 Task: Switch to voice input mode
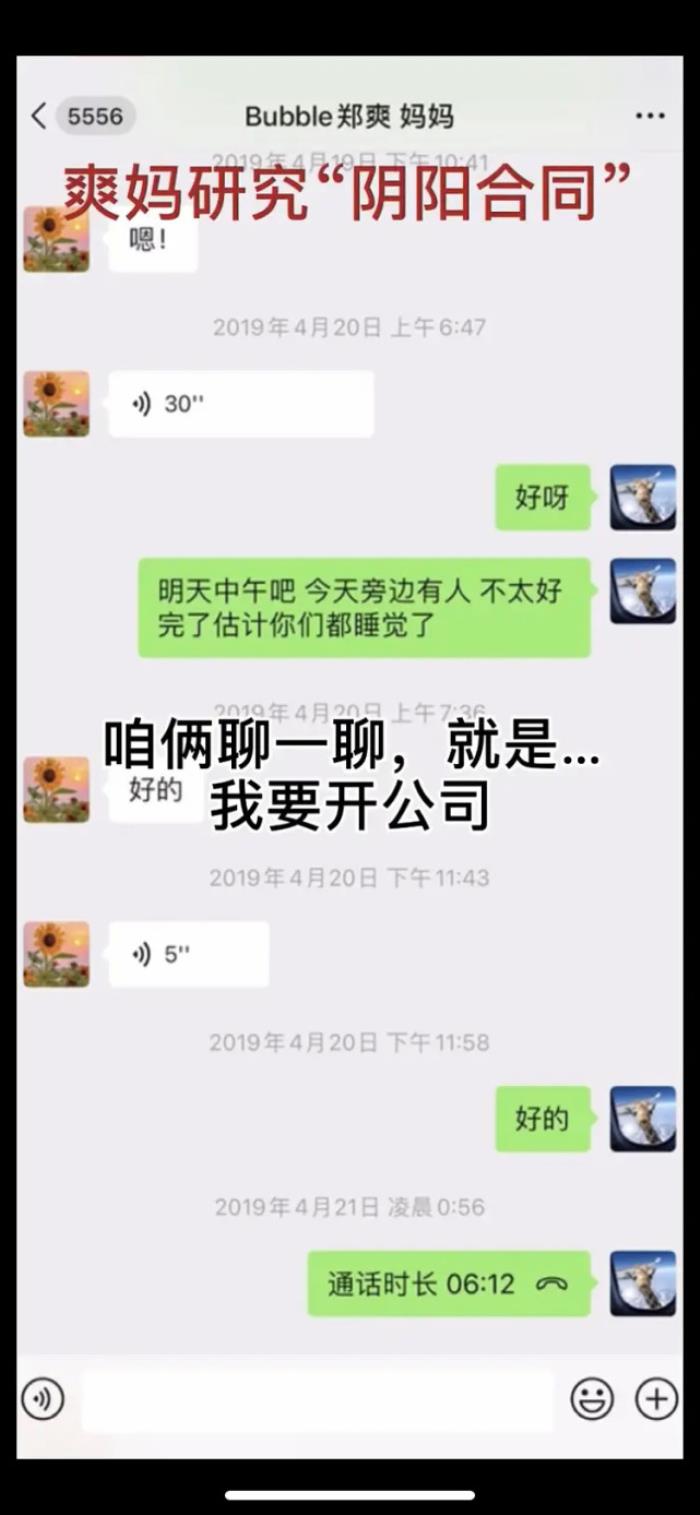[42, 1399]
